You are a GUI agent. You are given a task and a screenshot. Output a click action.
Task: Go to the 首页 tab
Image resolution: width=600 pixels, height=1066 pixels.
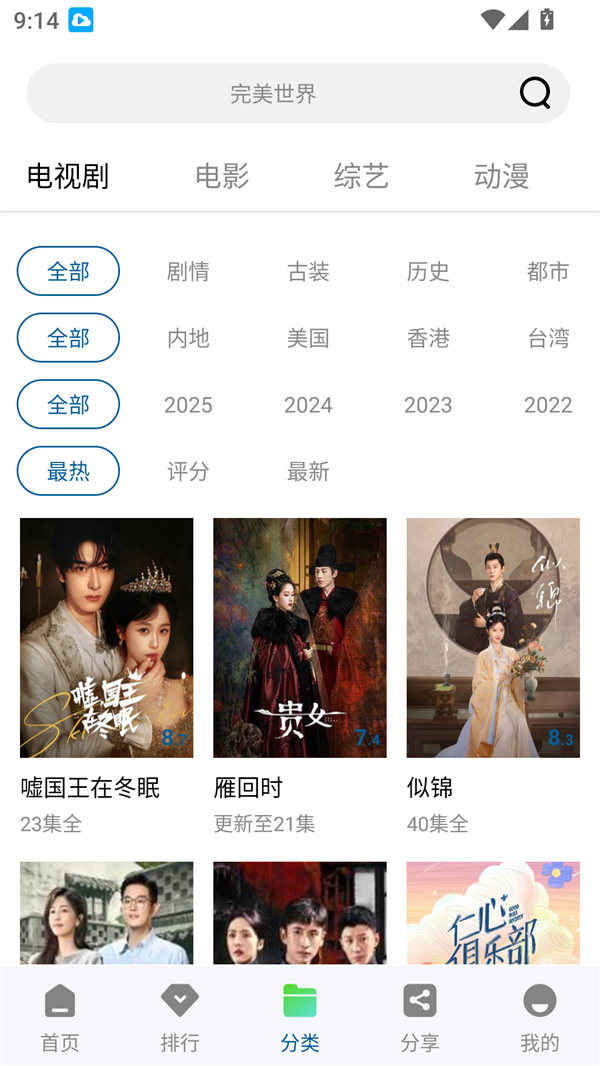[60, 1017]
